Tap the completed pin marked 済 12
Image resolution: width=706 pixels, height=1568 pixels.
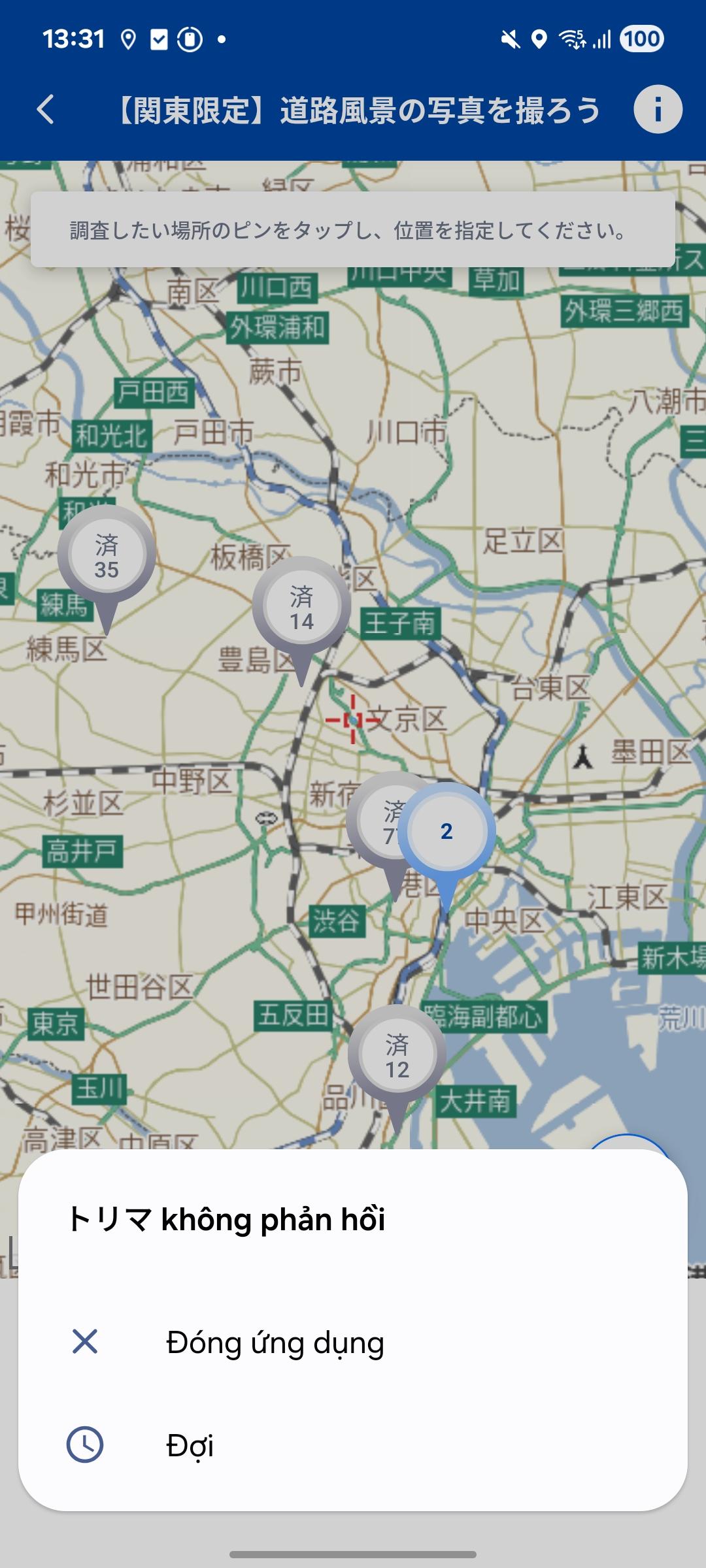pos(397,1056)
